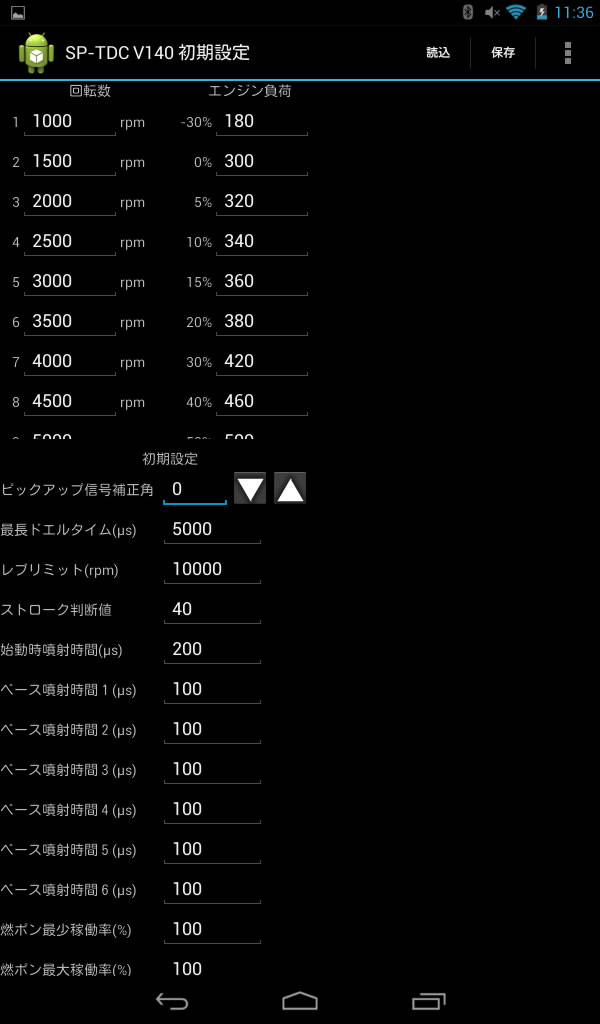Edit the 始動時噴射時間 value 200
This screenshot has width=600, height=1024.
point(212,649)
